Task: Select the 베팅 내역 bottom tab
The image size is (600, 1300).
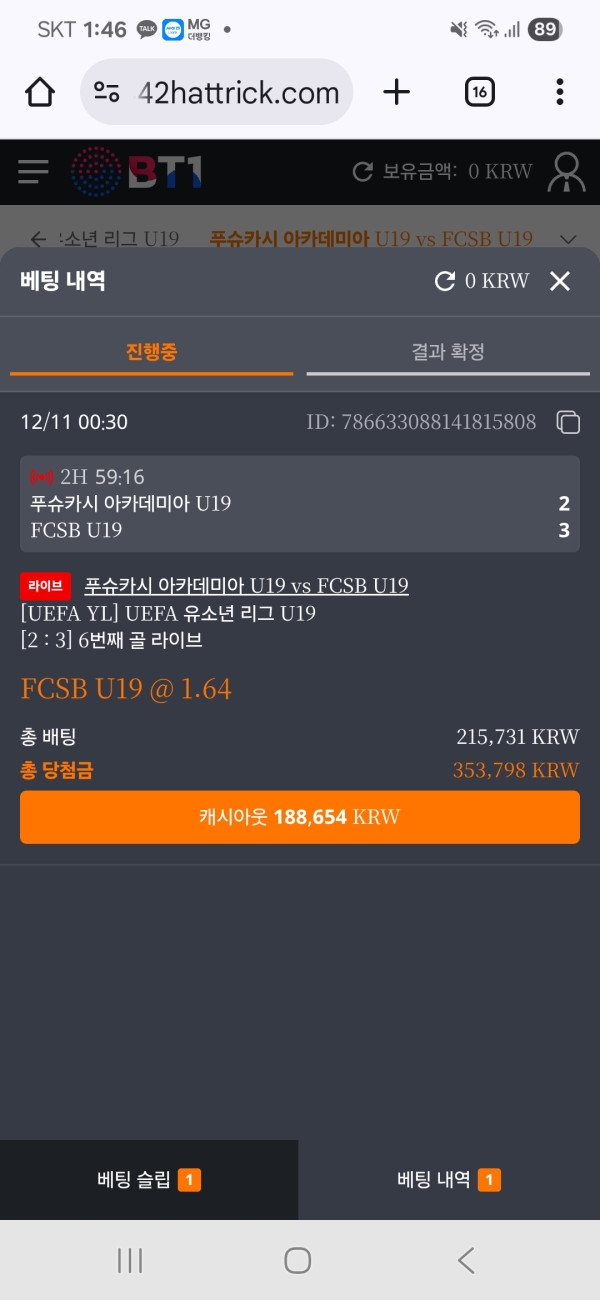Action: (449, 1180)
